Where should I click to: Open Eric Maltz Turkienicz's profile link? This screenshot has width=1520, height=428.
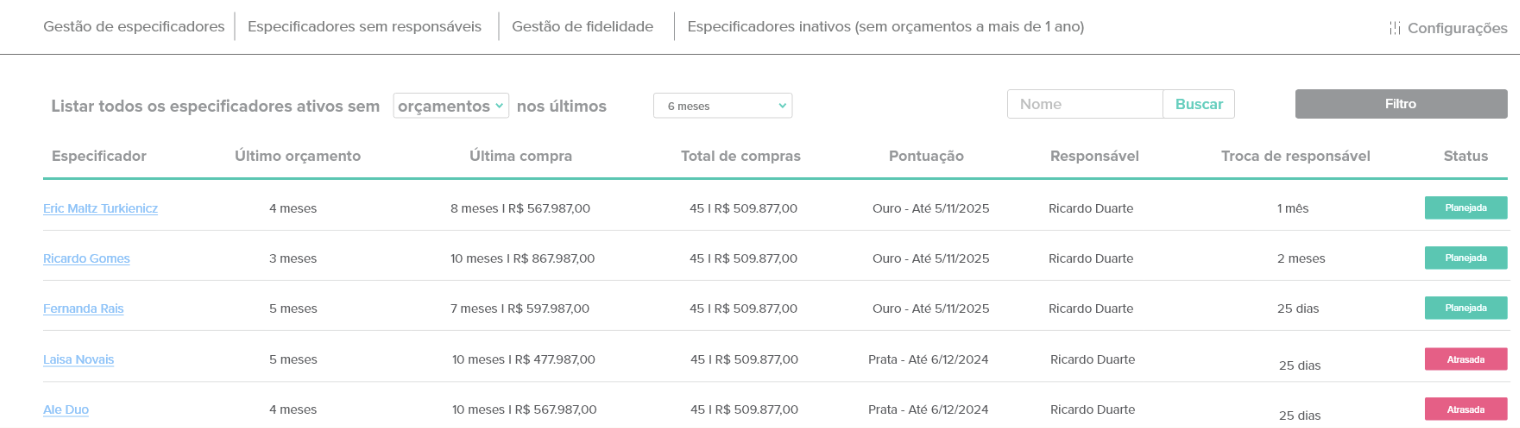click(100, 208)
